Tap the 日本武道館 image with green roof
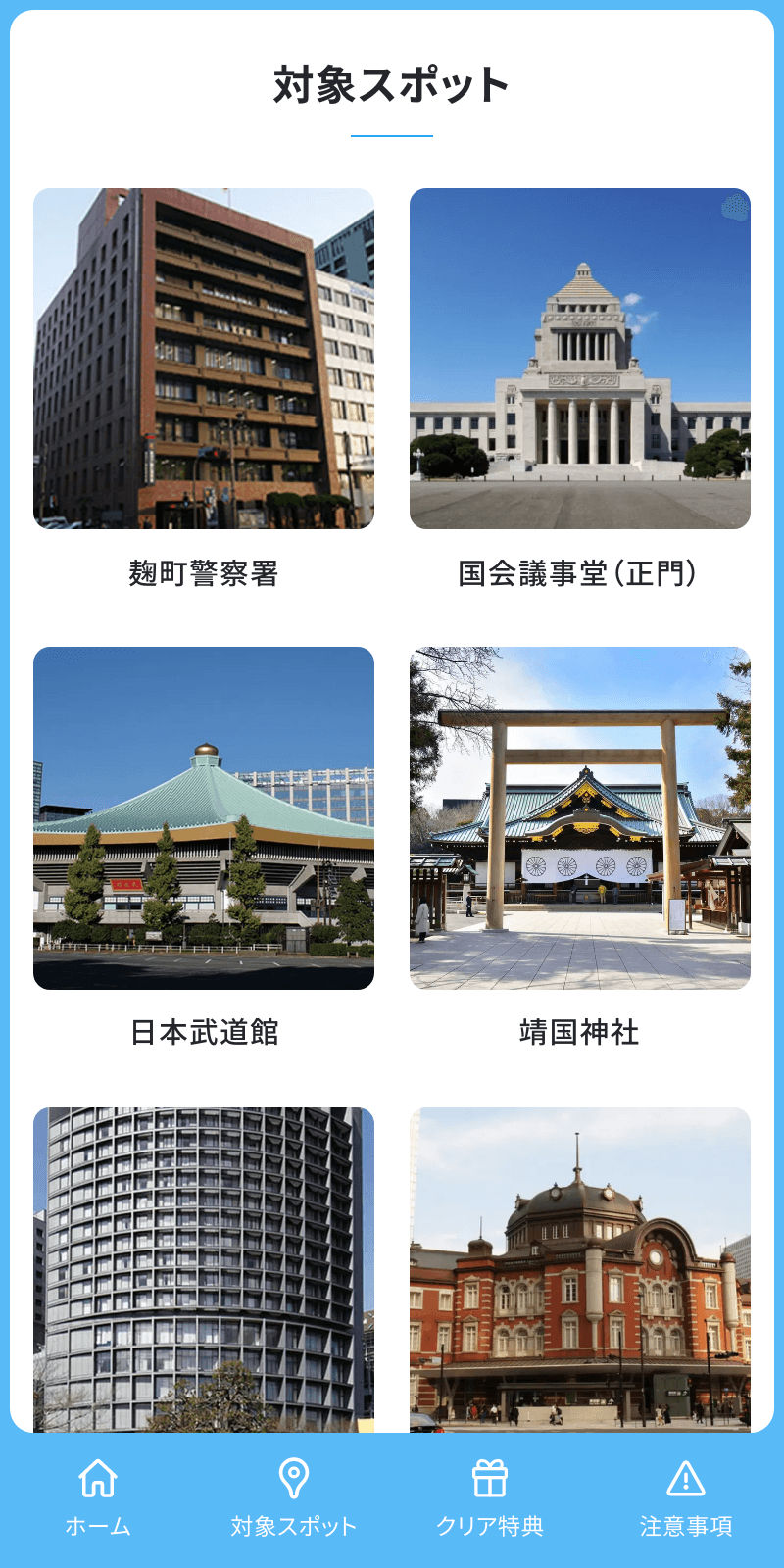The image size is (784, 1568). (204, 818)
